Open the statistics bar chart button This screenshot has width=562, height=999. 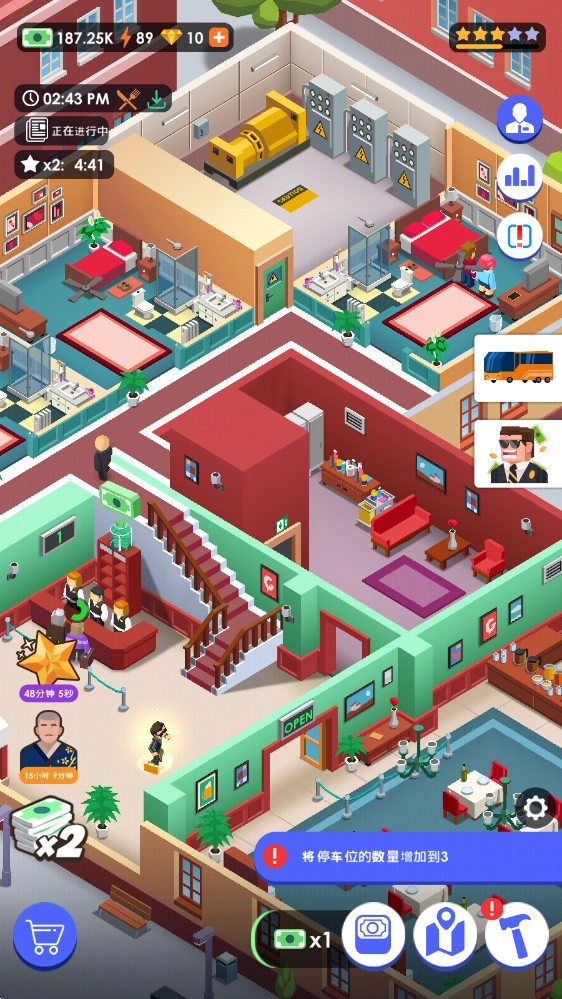point(519,178)
